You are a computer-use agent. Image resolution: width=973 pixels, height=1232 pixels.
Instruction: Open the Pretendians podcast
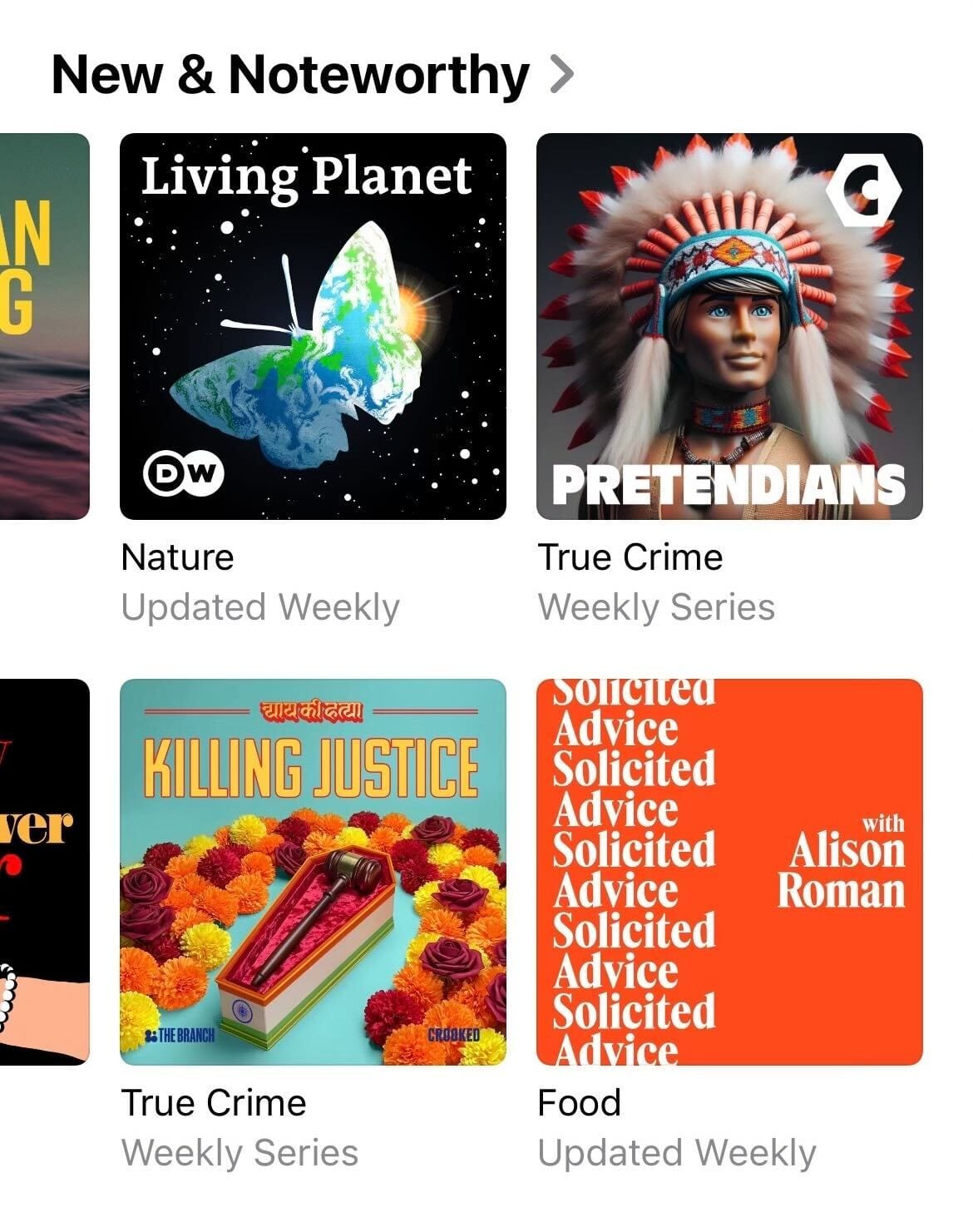[729, 326]
